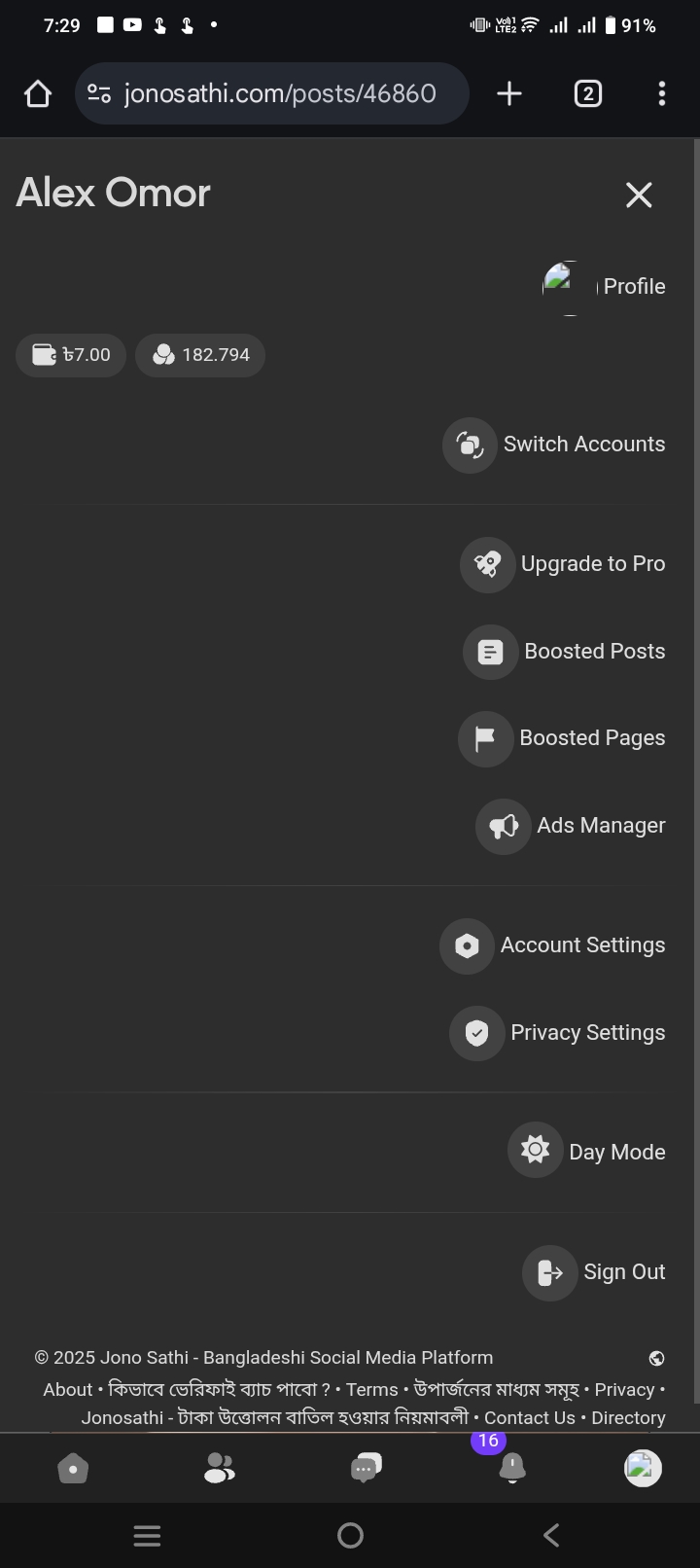
Task: Go to Boosted Pages
Action: tap(562, 738)
